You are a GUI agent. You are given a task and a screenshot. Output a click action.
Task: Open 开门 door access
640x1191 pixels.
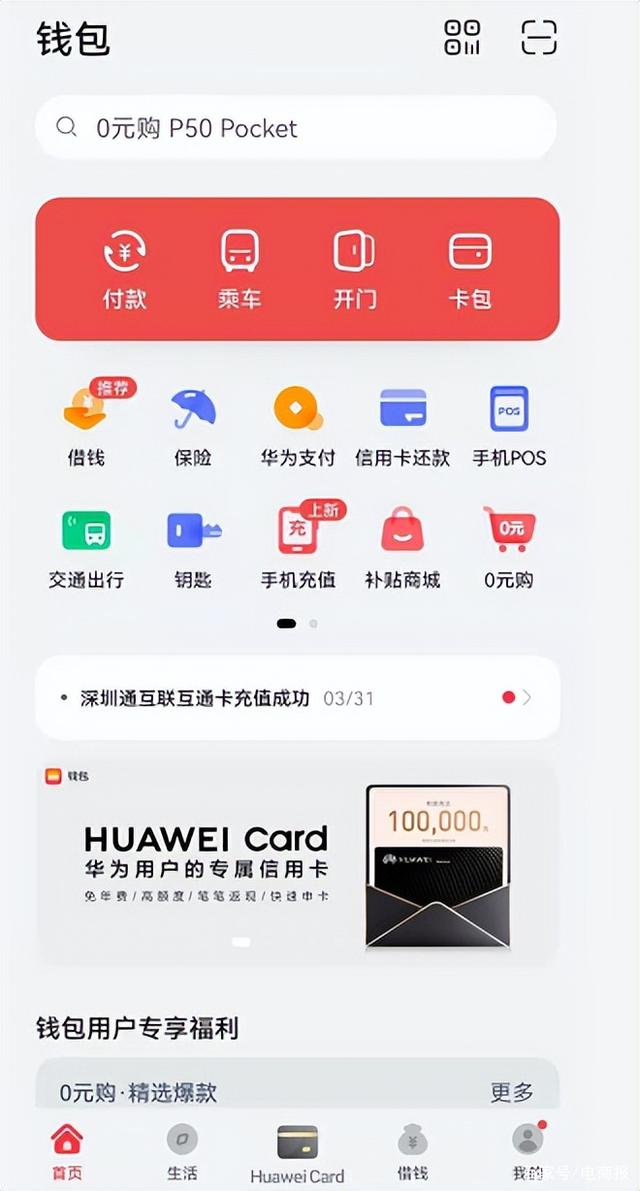coord(354,268)
